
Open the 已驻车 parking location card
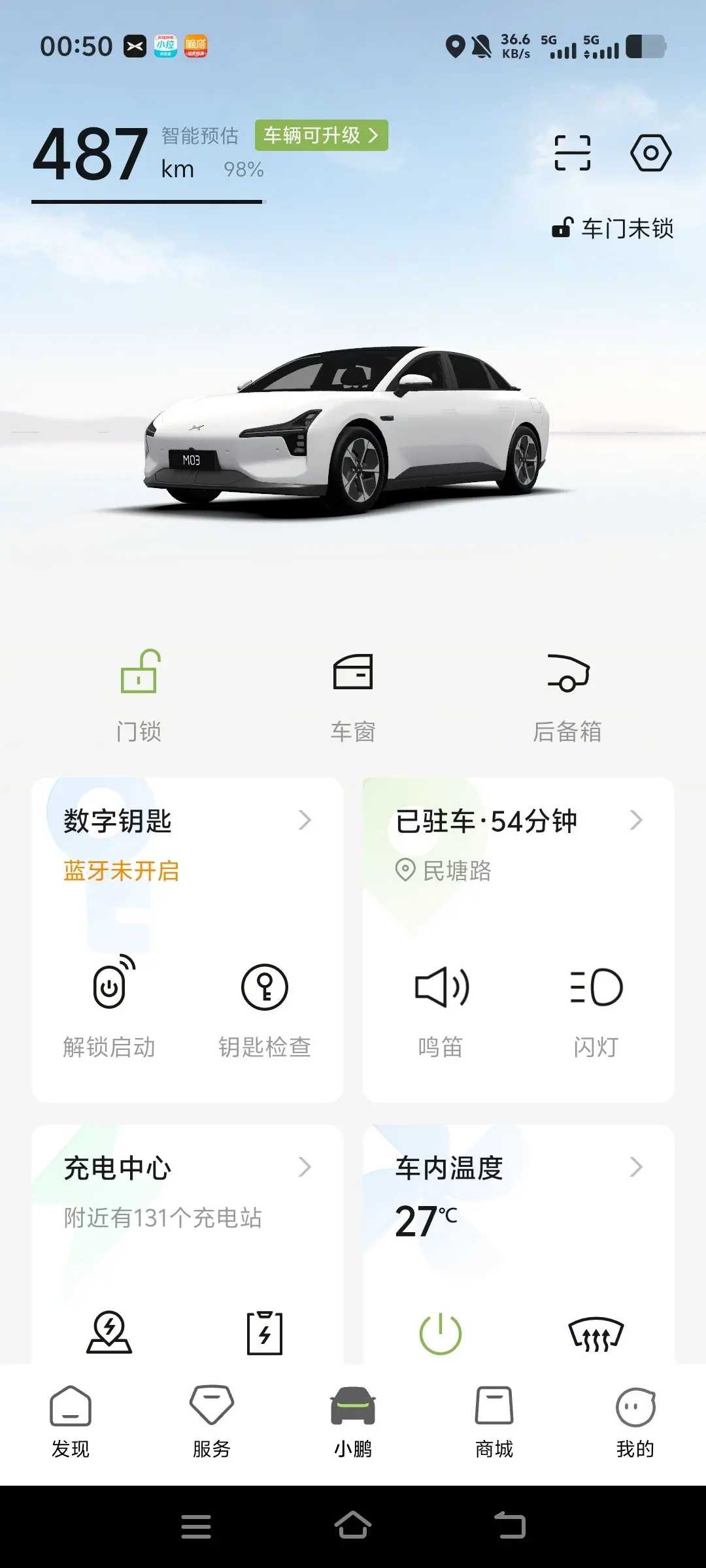click(518, 821)
